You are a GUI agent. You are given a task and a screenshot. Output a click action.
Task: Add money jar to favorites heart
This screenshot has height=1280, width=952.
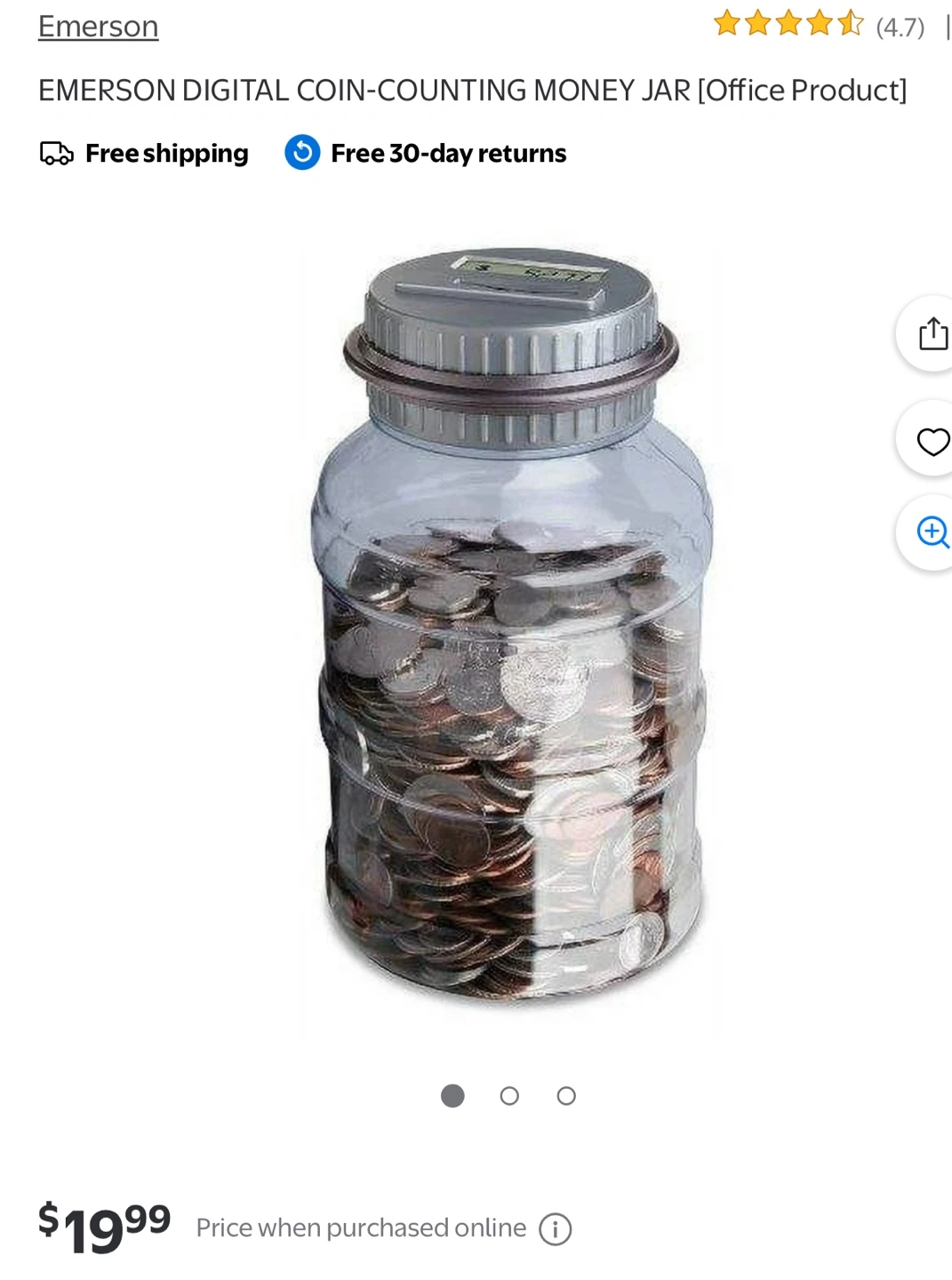pyautogui.click(x=930, y=440)
